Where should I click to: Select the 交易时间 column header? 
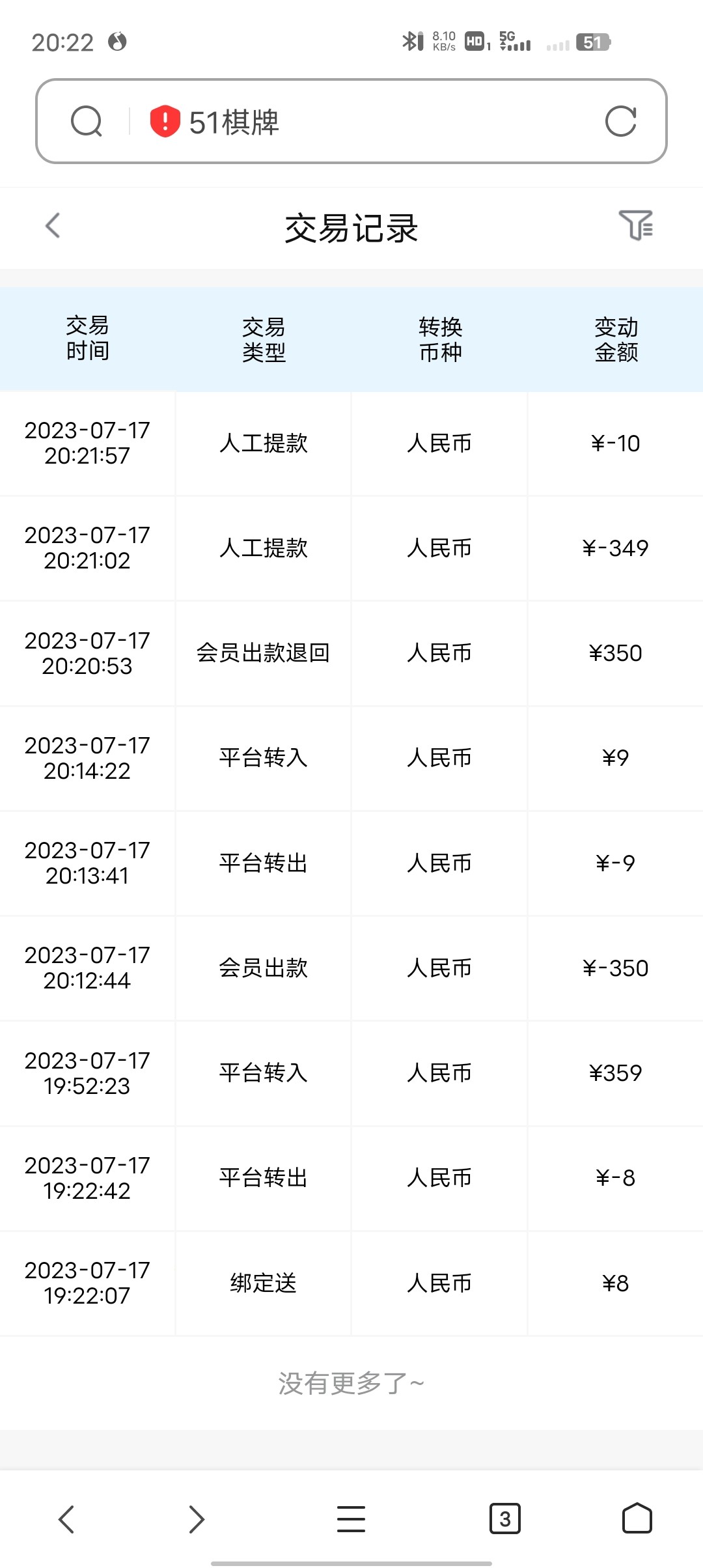[88, 339]
